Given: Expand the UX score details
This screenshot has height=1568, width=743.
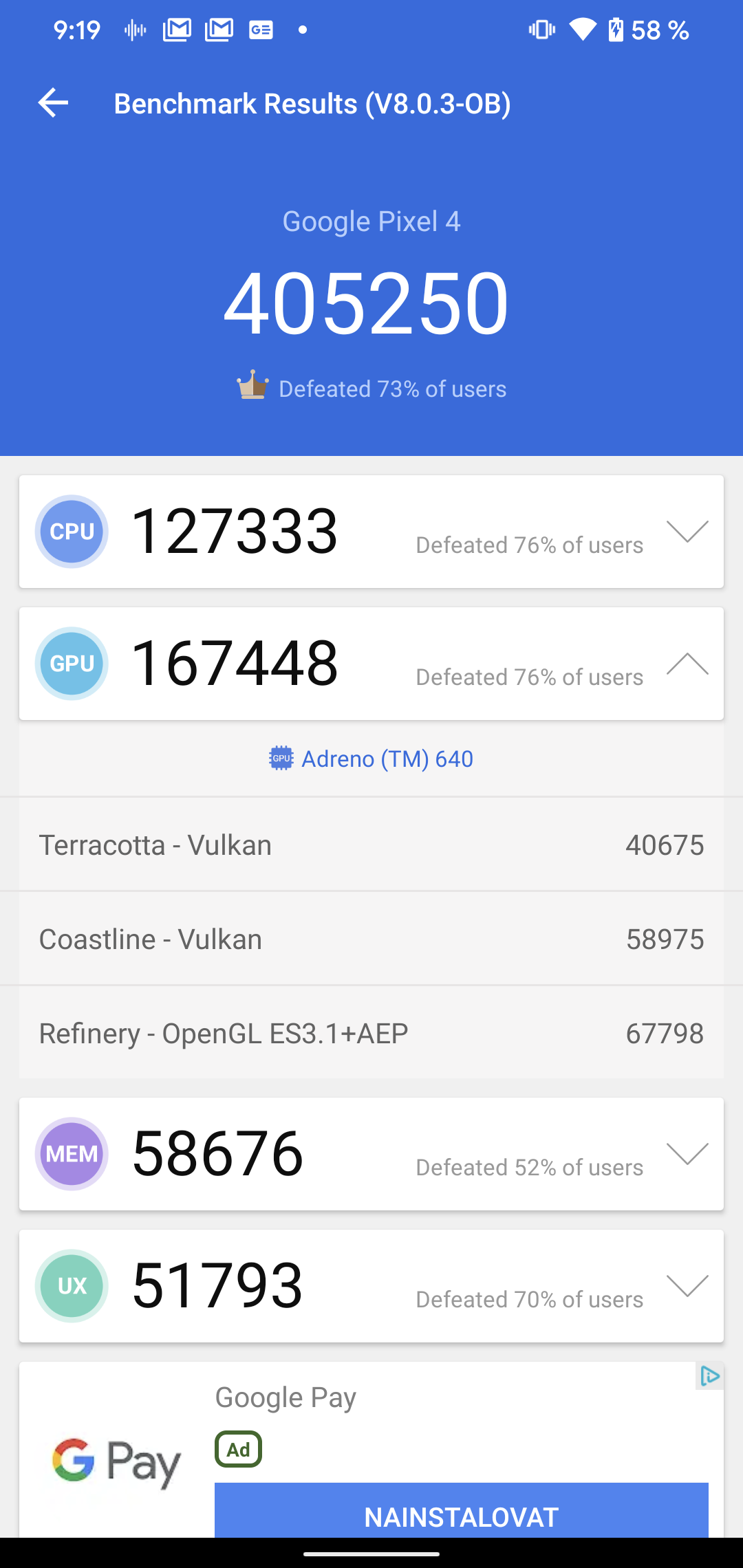Looking at the screenshot, I should coord(687,1286).
